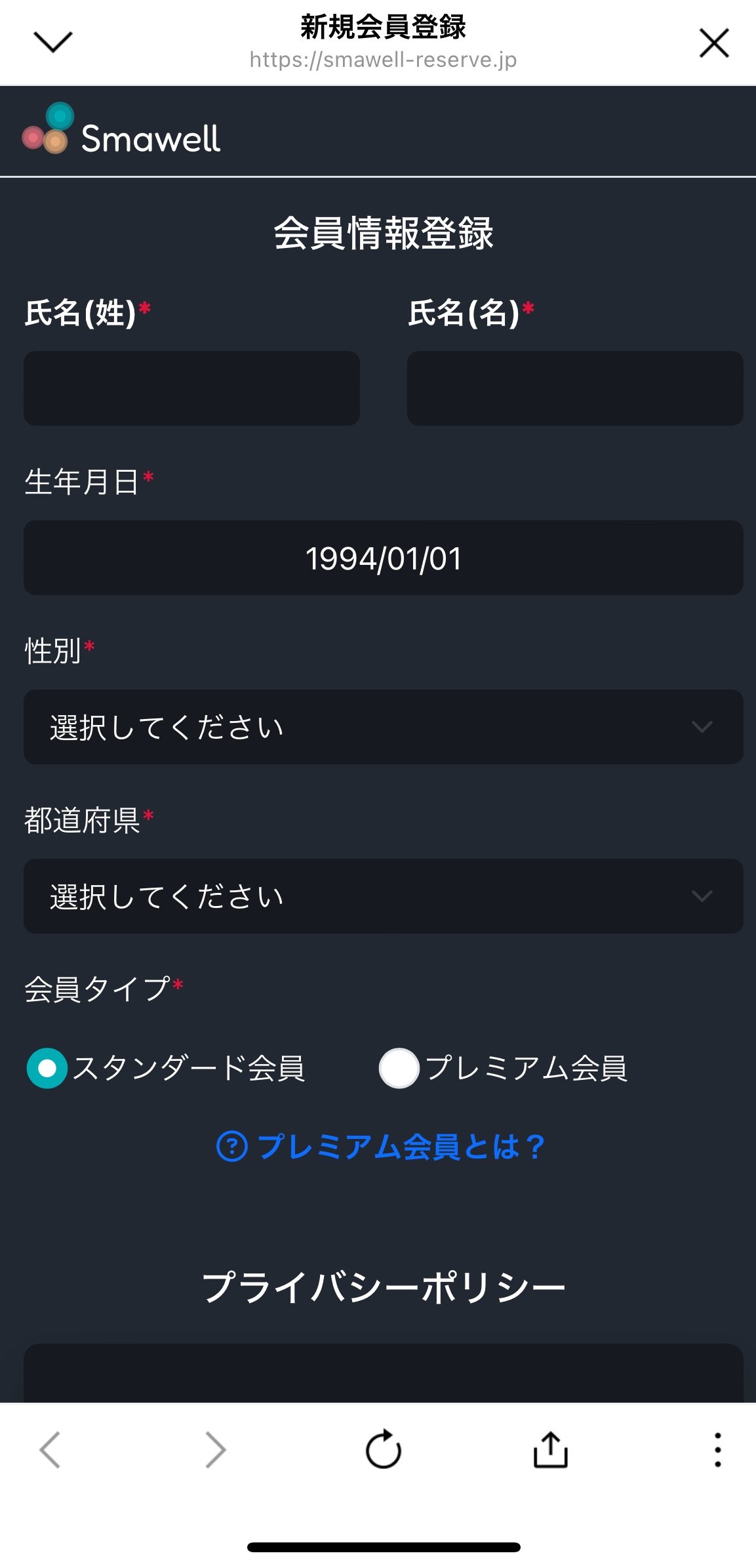The width and height of the screenshot is (756, 1568).
Task: Go back to the previous page
Action: pos(50,1449)
